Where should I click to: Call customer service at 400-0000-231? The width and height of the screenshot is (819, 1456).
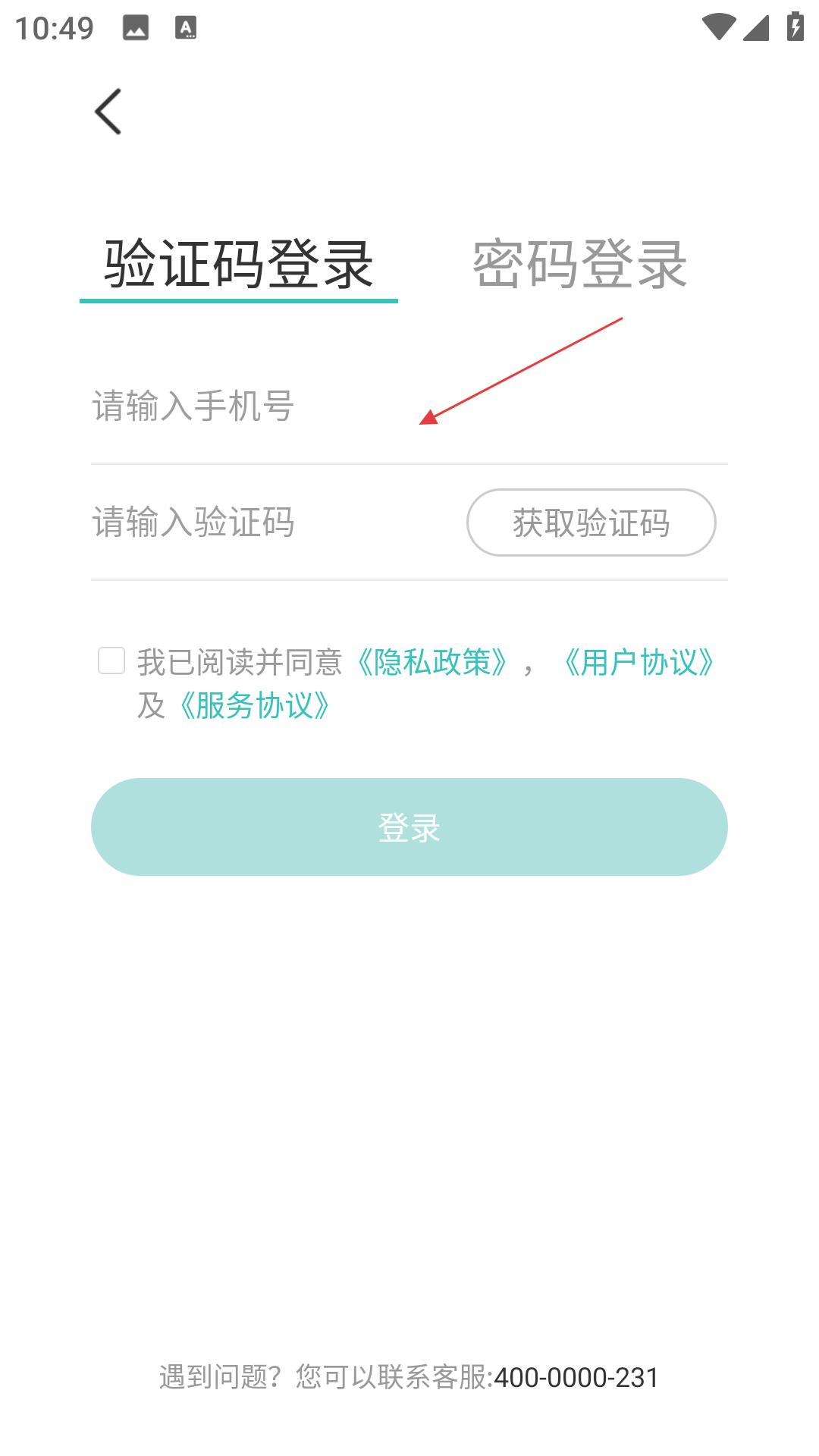(x=576, y=1377)
